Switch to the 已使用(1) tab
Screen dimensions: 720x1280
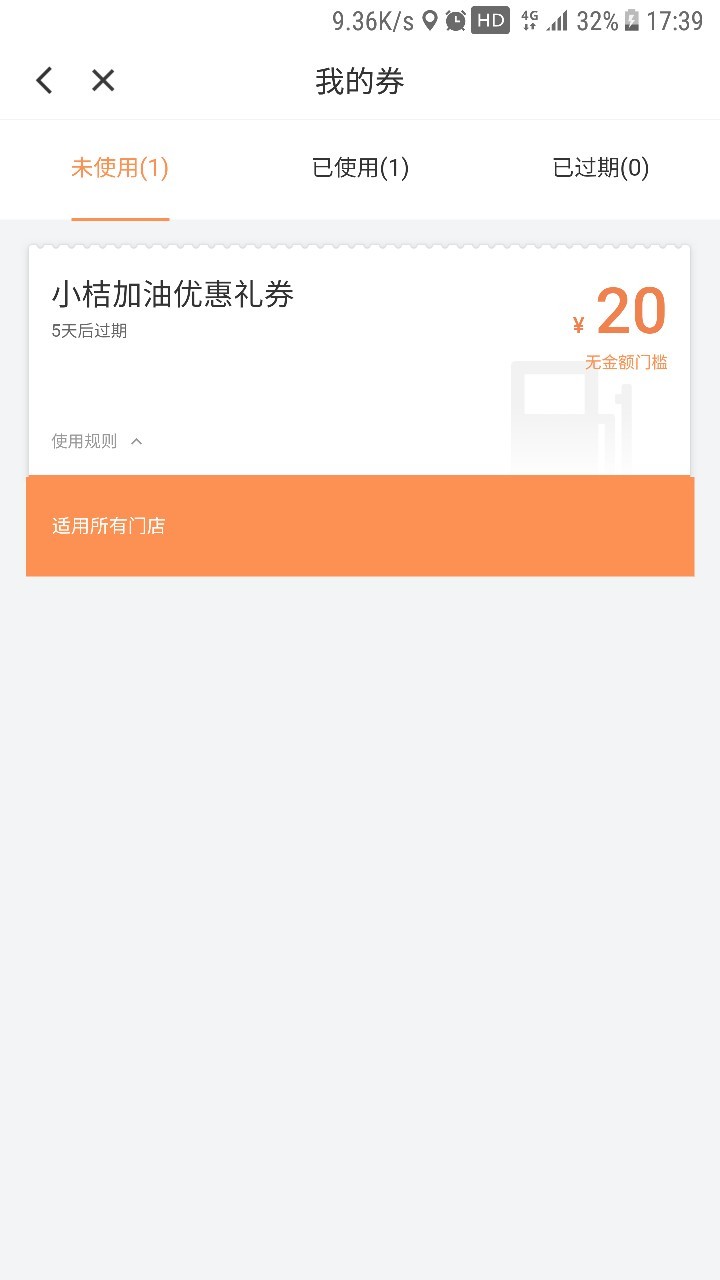(360, 168)
